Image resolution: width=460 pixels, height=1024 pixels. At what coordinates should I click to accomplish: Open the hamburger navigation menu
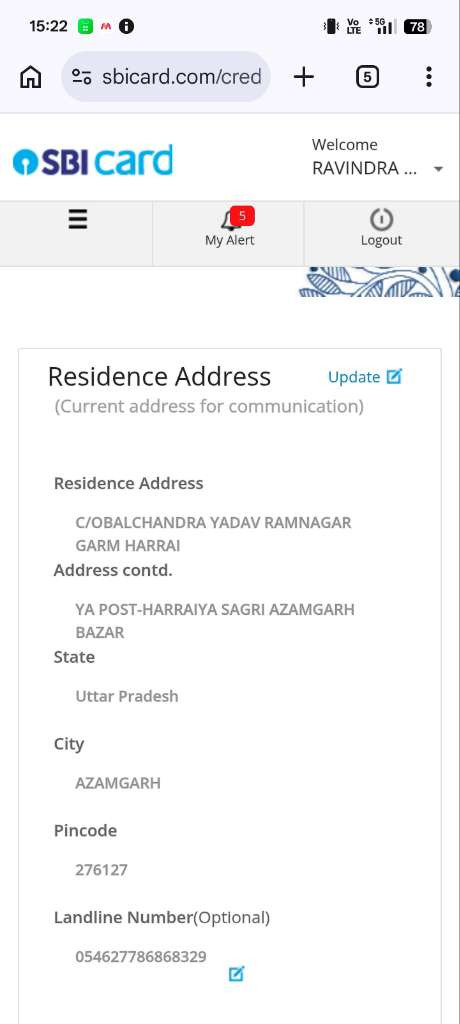(x=77, y=219)
